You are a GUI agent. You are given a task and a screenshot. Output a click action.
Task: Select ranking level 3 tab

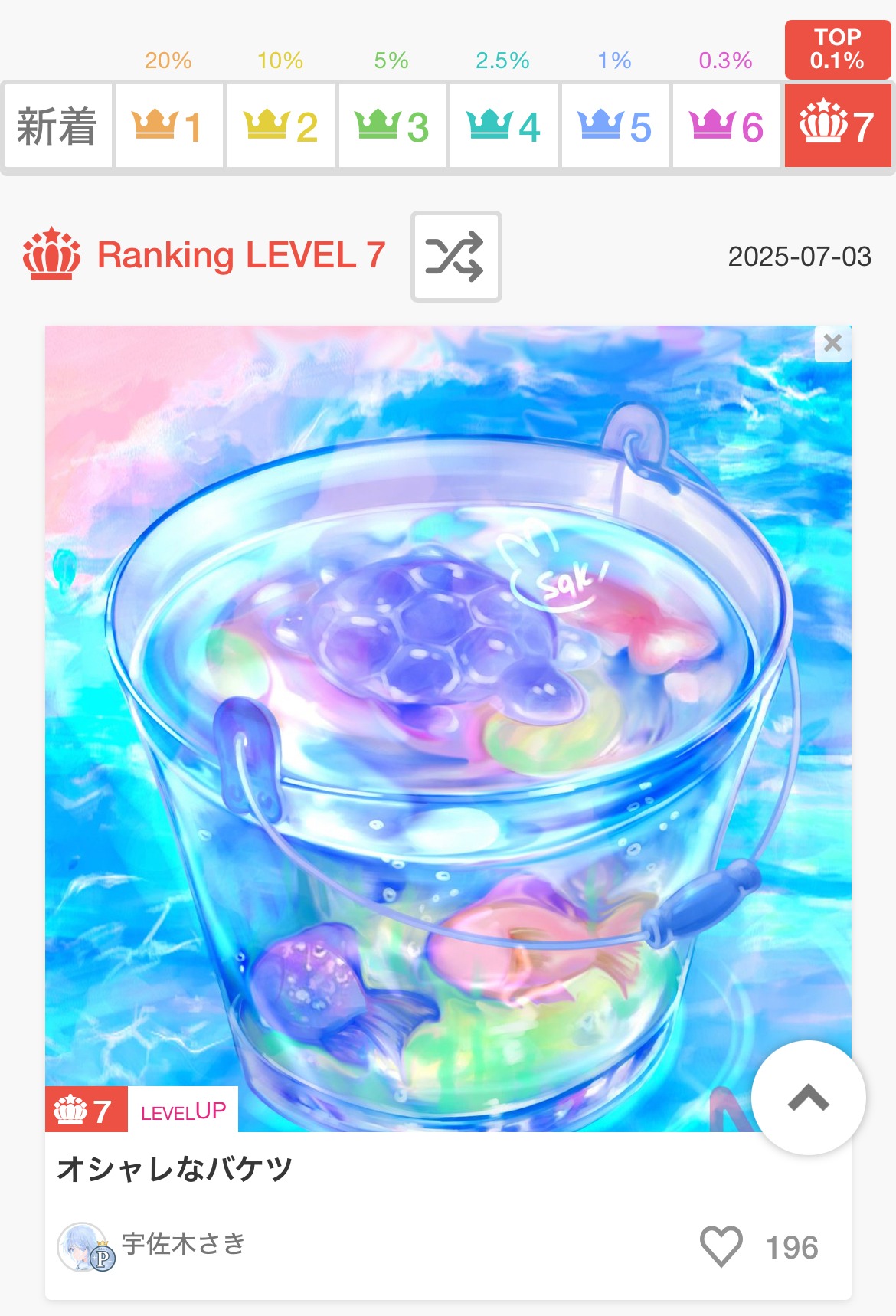[x=392, y=126]
